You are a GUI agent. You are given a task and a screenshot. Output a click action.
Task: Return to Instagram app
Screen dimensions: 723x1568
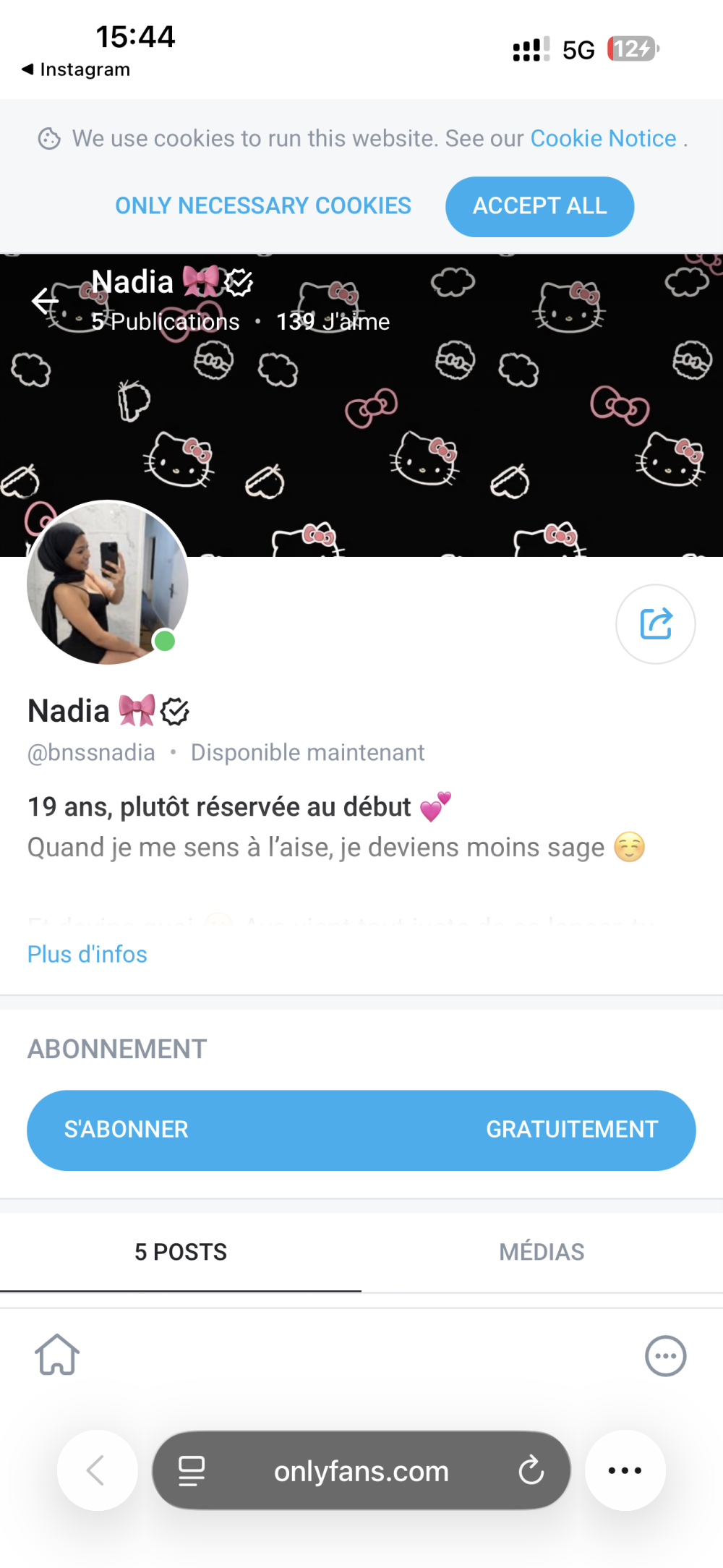tap(76, 69)
